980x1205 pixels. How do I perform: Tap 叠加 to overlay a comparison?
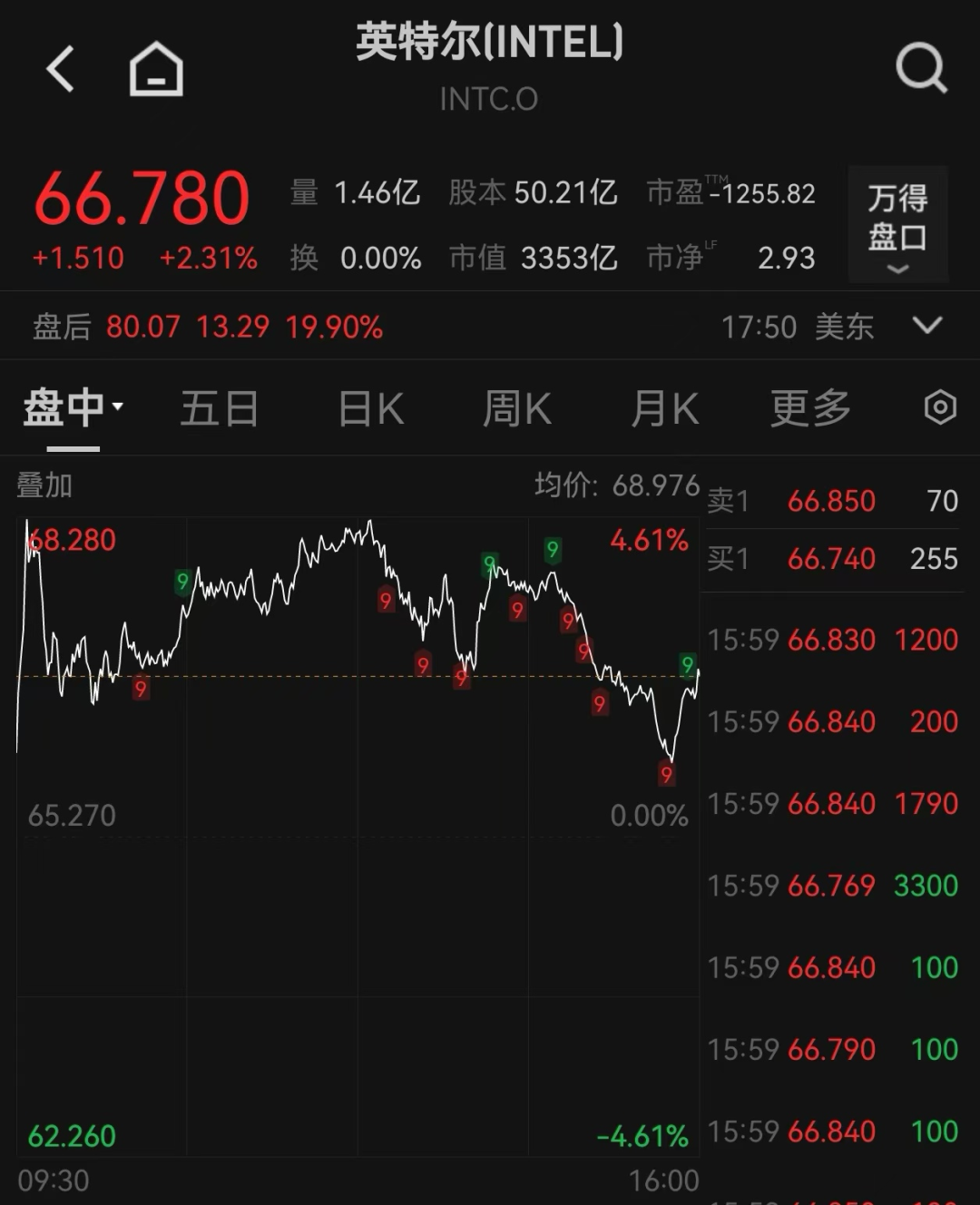click(44, 485)
